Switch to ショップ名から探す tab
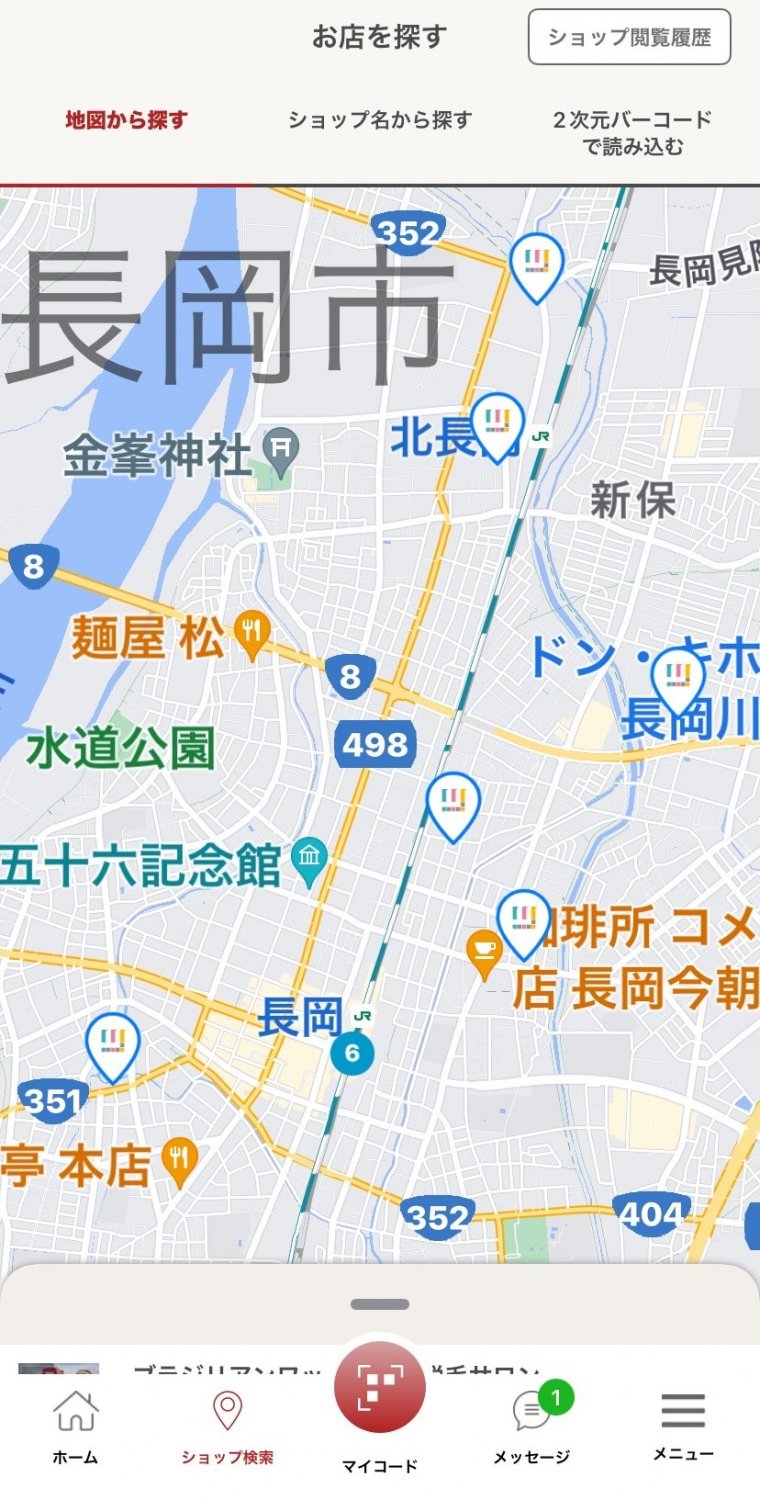This screenshot has width=760, height=1500. (x=379, y=120)
